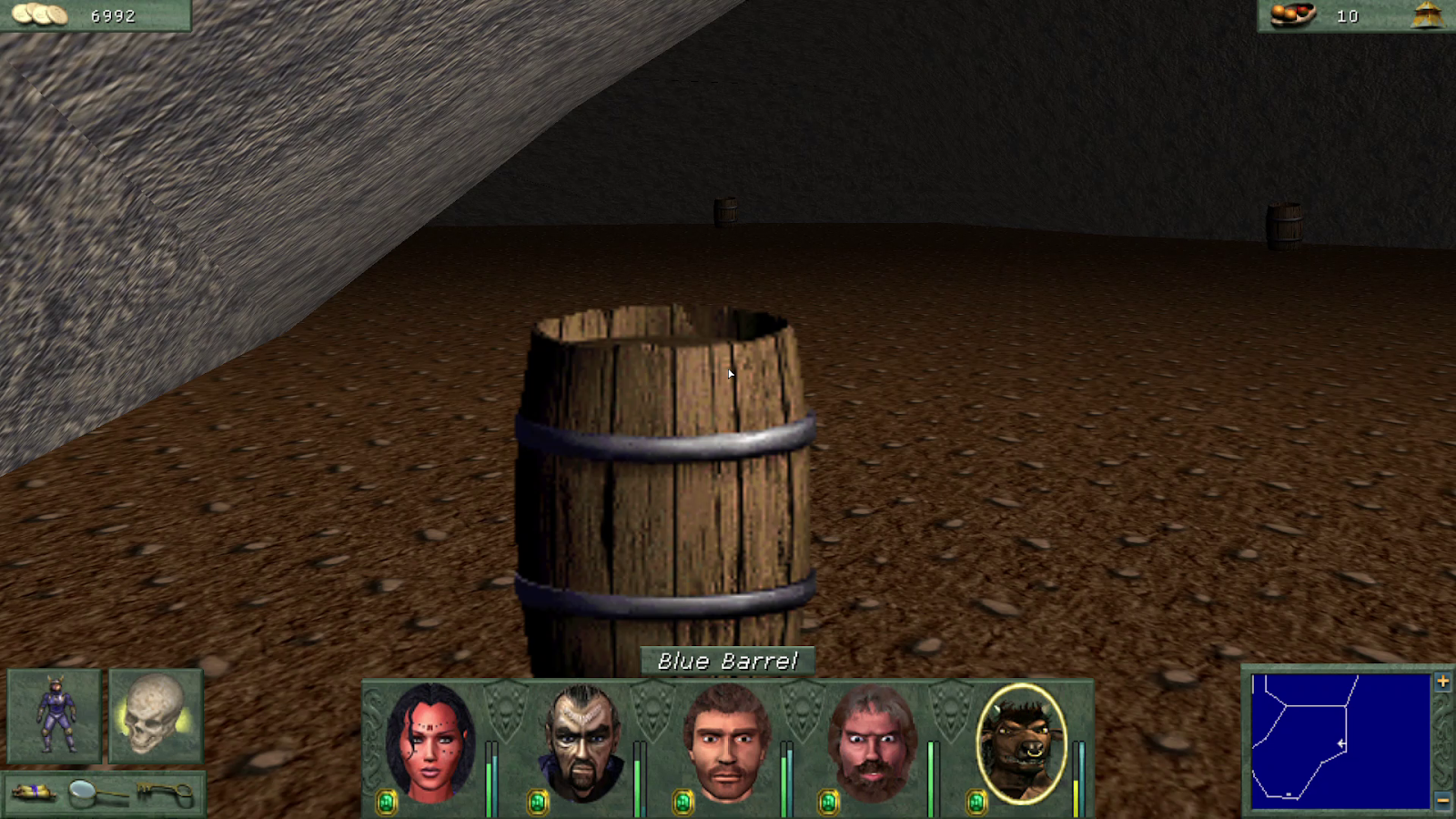Zoom out the minimap with minus button
This screenshot has height=819, width=1456.
[x=1442, y=801]
